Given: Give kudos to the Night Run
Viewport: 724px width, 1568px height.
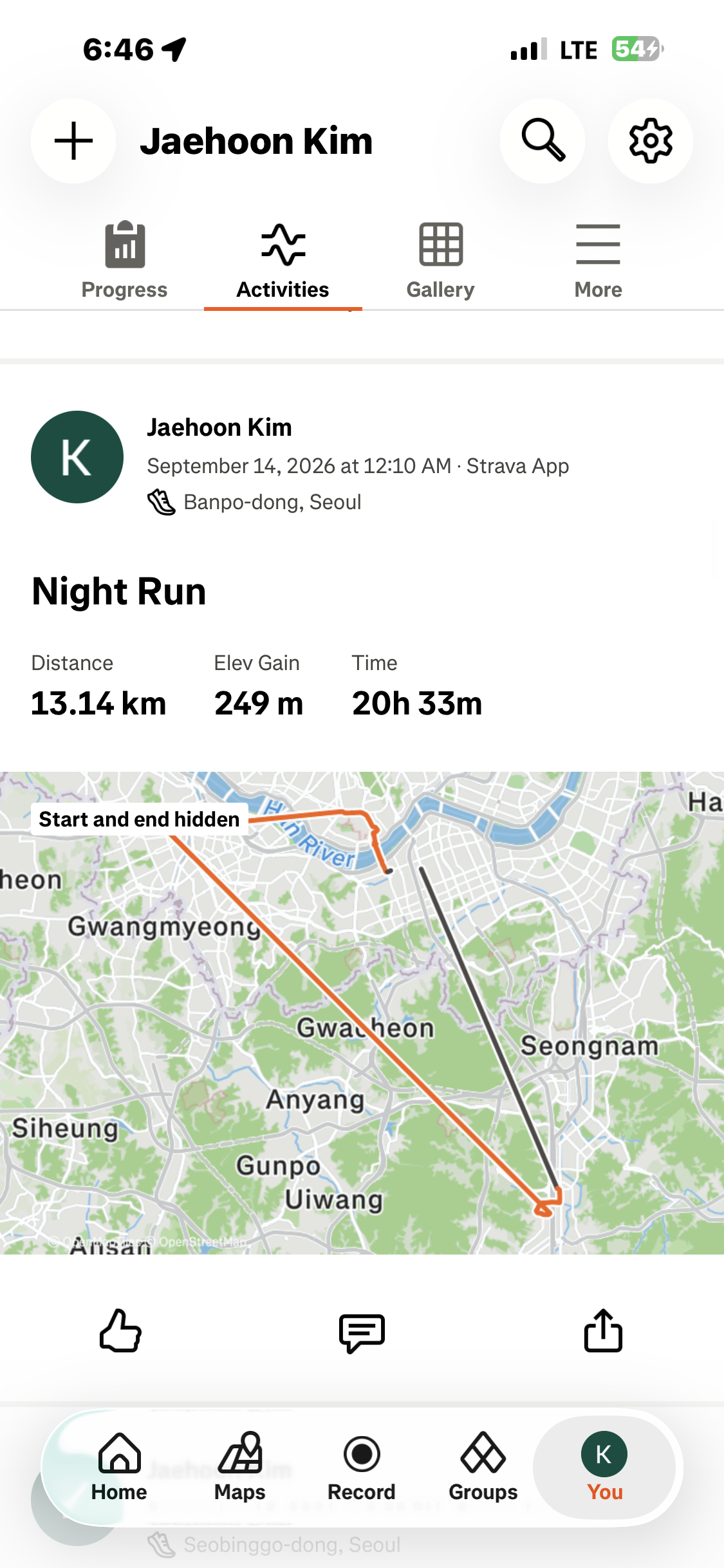Looking at the screenshot, I should click(120, 1330).
